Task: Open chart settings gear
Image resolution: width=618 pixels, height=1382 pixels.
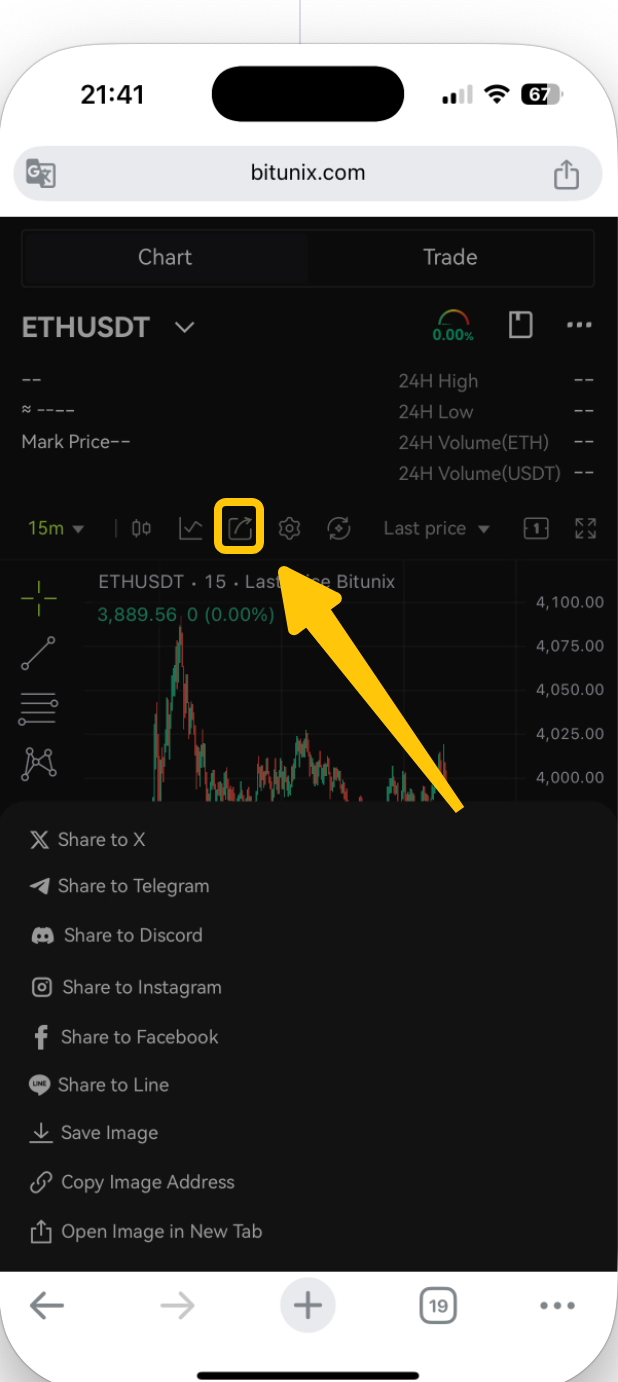Action: coord(290,528)
